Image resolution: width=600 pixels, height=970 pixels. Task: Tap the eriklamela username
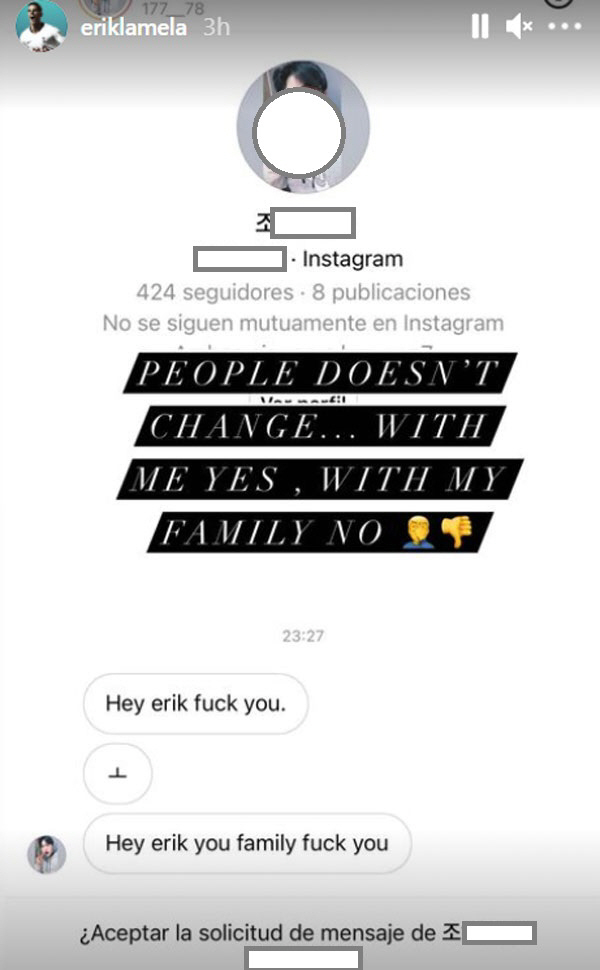click(x=134, y=27)
